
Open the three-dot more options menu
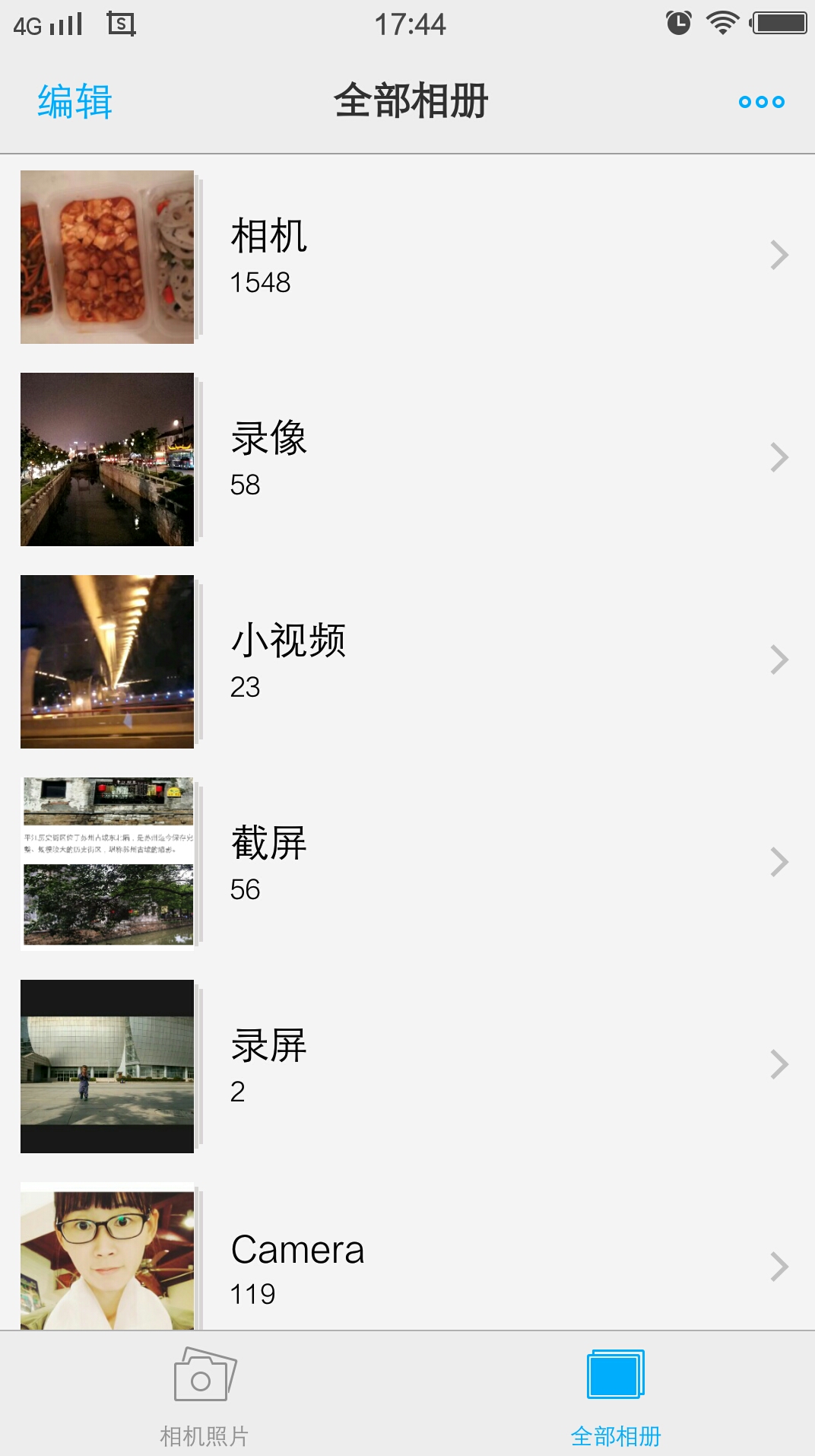click(x=762, y=100)
